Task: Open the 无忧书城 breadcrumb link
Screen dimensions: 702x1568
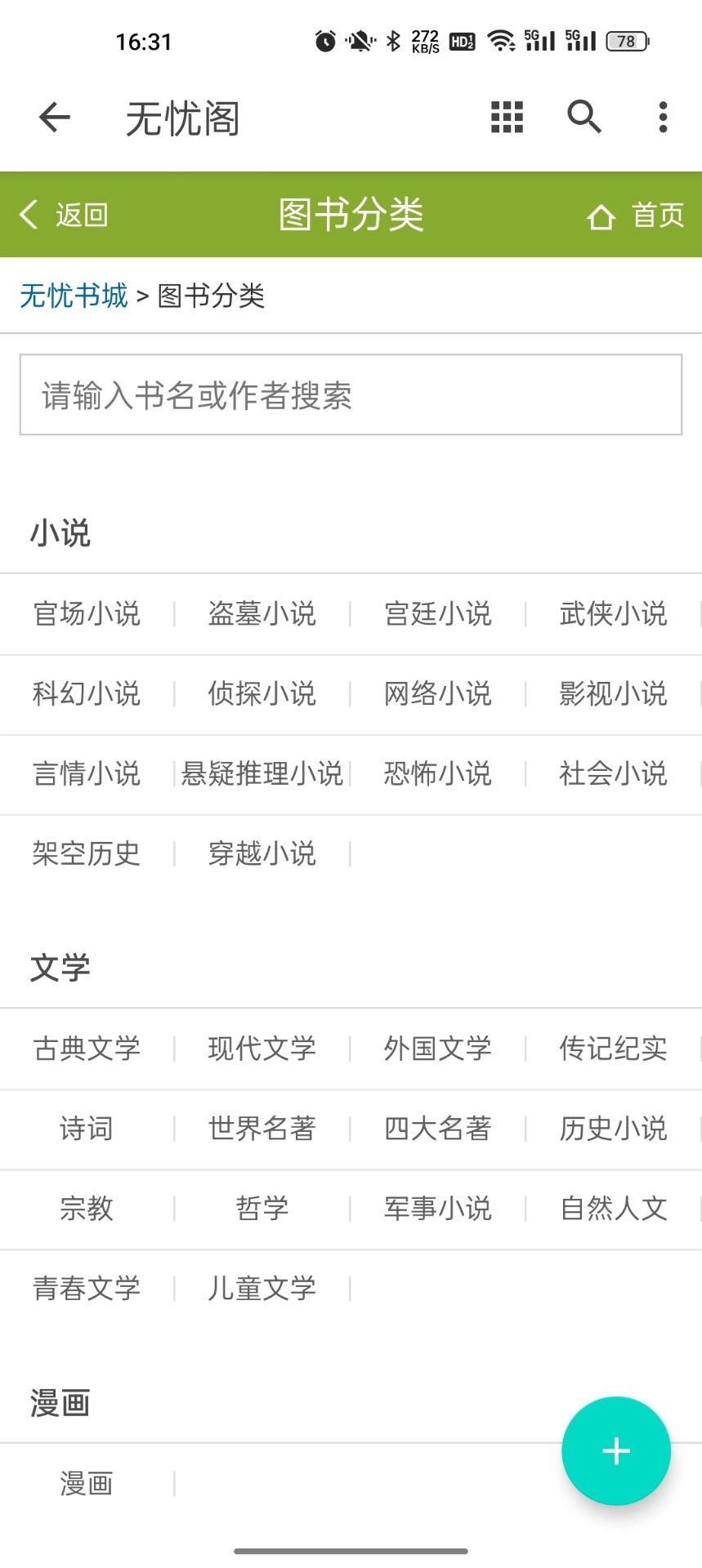Action: pyautogui.click(x=74, y=296)
